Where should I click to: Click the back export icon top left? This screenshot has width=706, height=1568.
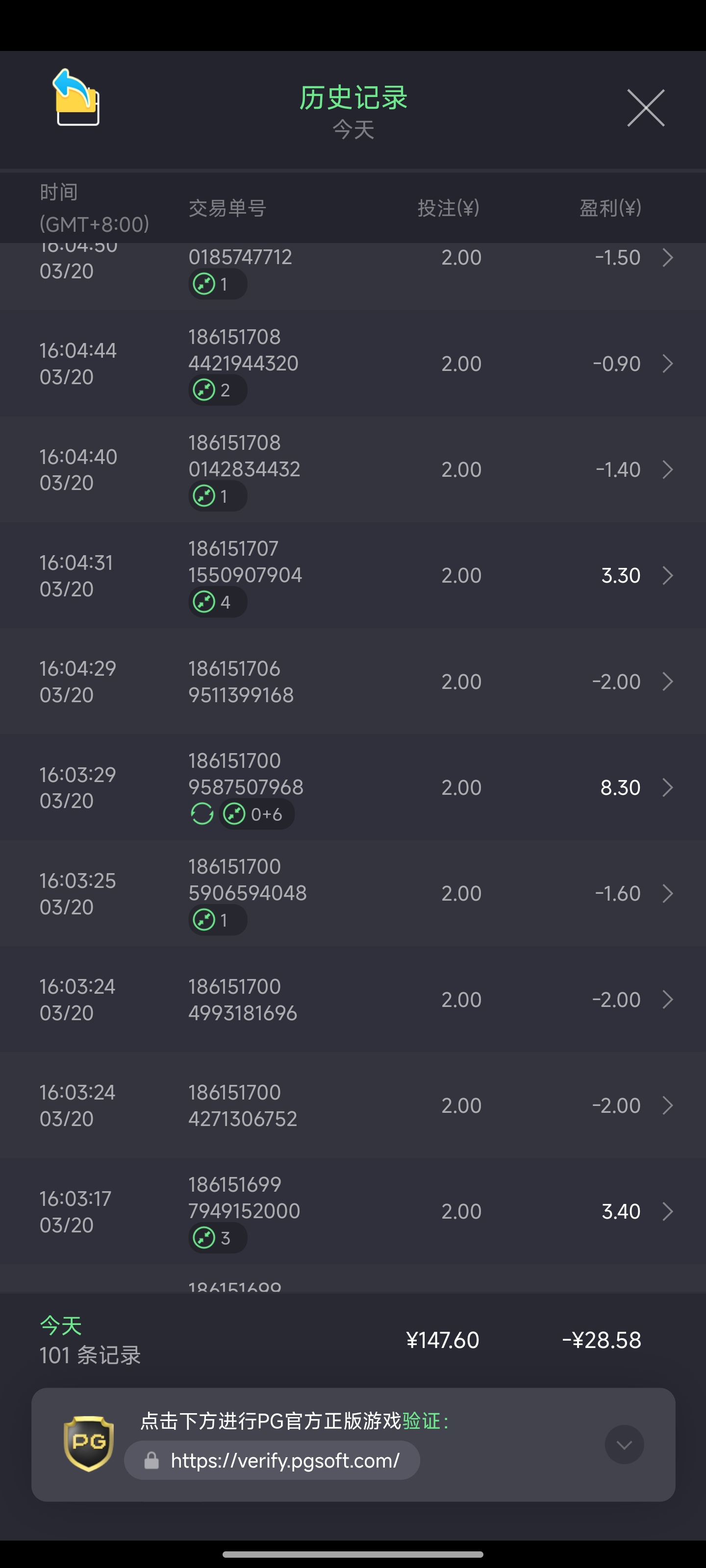[x=76, y=98]
